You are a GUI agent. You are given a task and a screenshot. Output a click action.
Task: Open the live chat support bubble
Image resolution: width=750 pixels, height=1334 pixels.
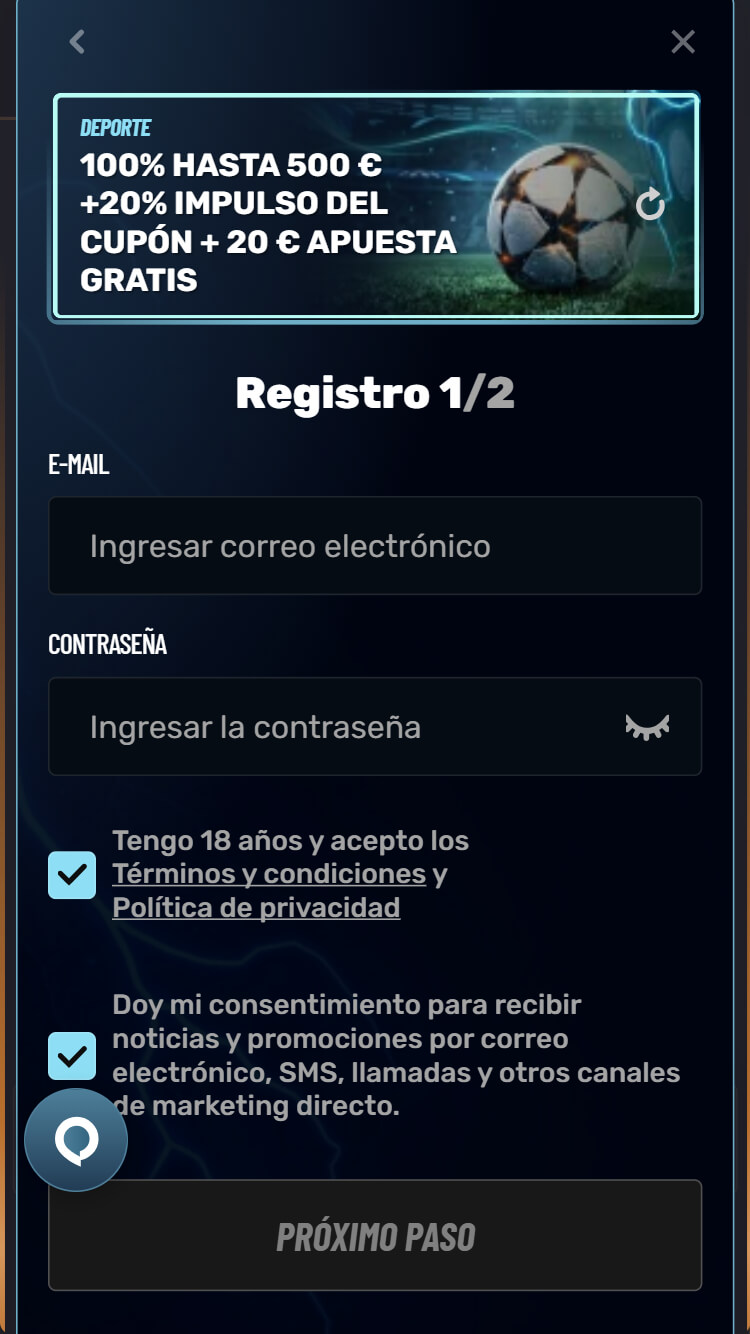coord(76,1140)
